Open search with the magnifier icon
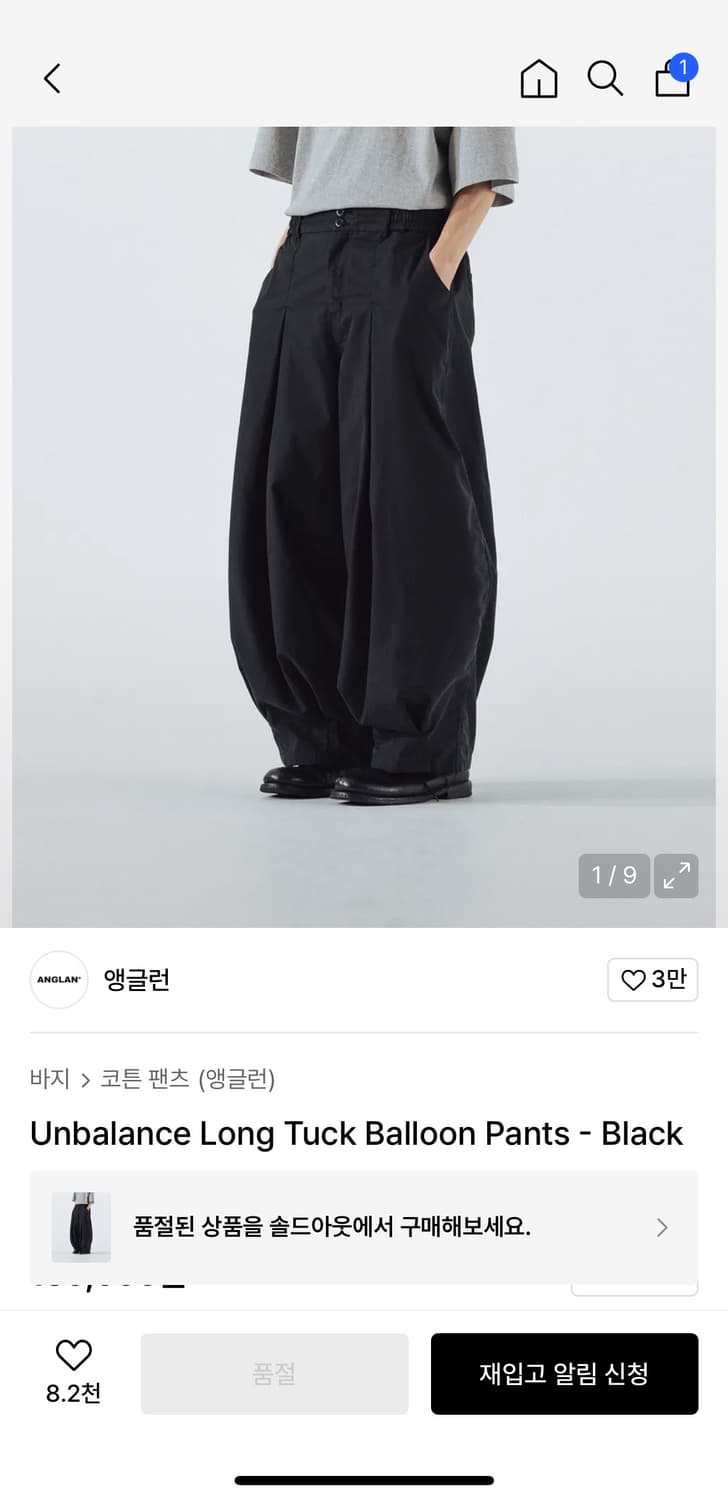Viewport: 728px width, 1500px height. click(605, 78)
